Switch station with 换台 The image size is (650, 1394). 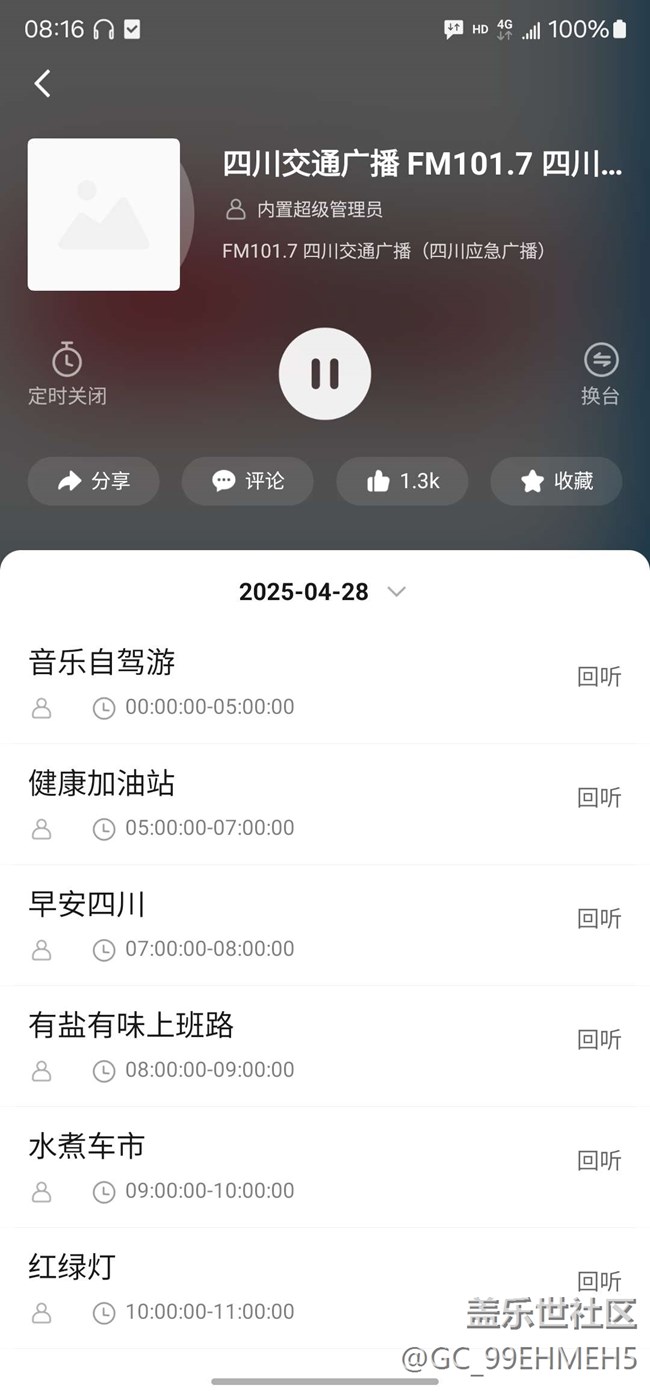coord(600,373)
